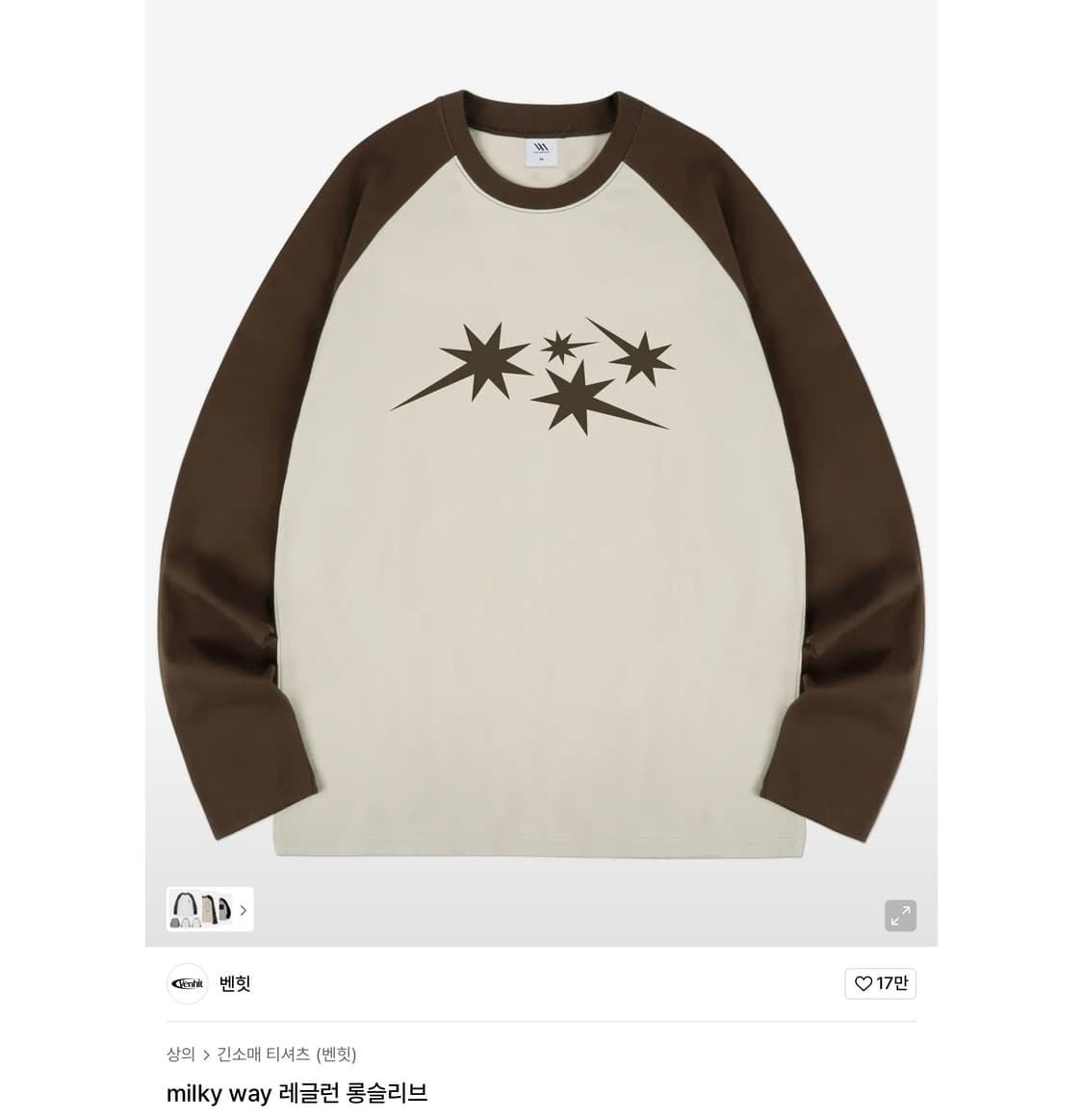Click the beige folded product thumbnail
Screen dimensions: 1083x1120
209,907
